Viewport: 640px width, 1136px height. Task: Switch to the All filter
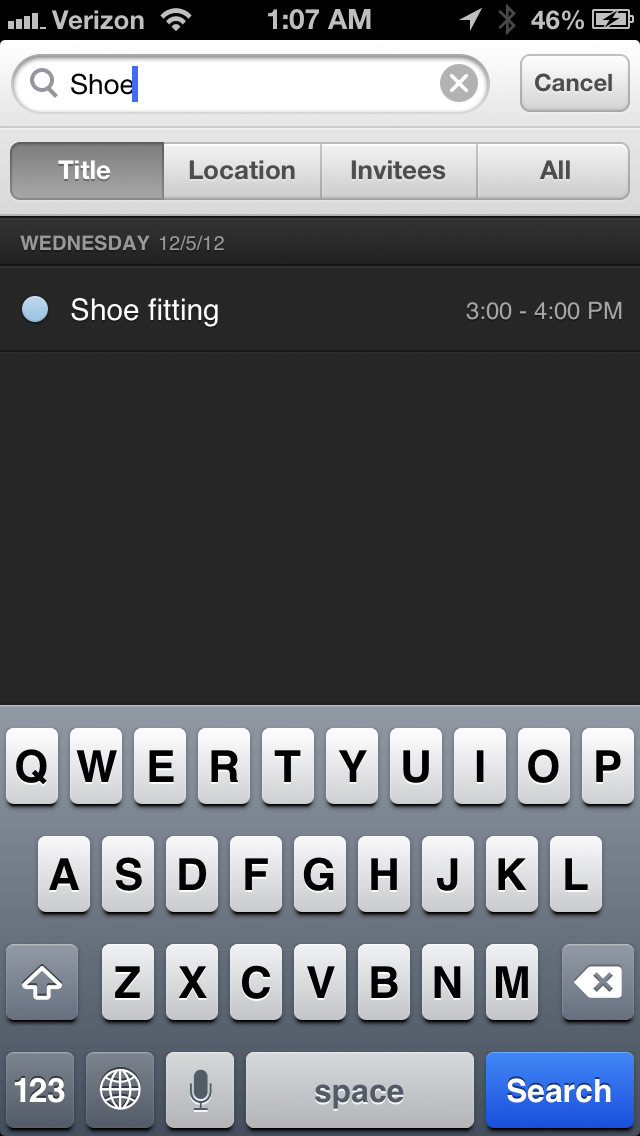click(x=553, y=170)
